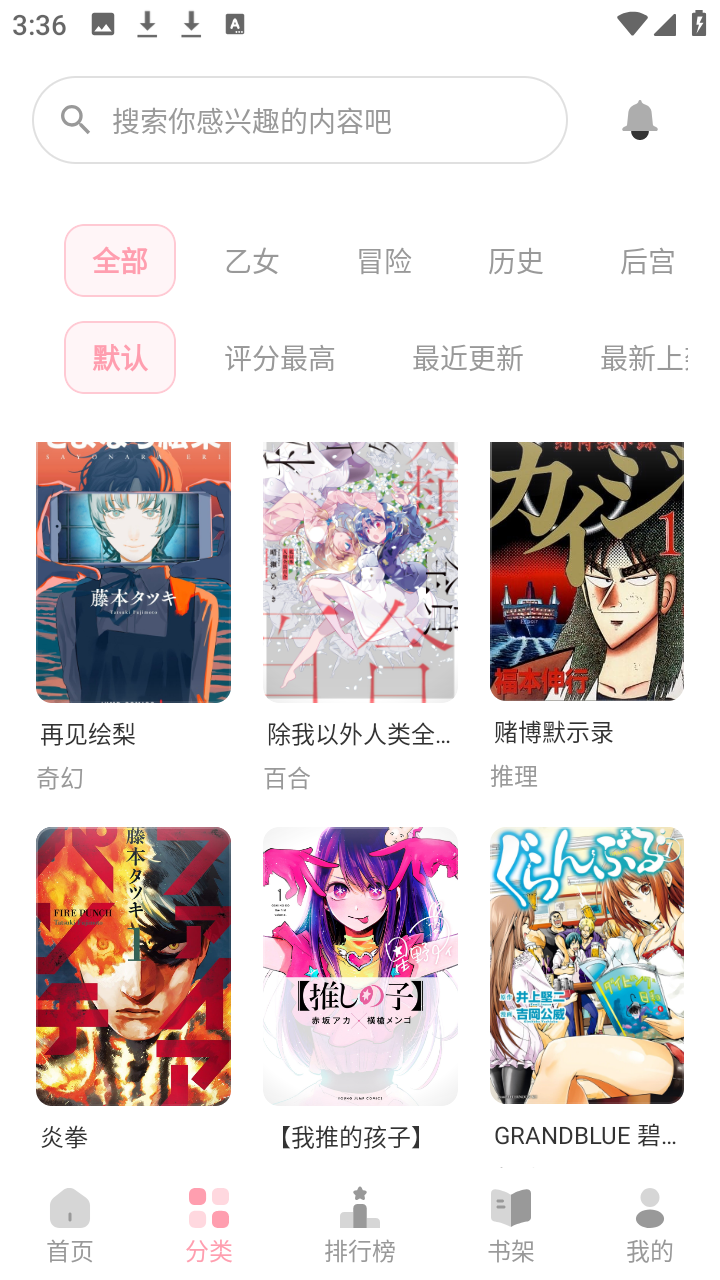The image size is (720, 1280).
Task: Open the search magnifier icon
Action: pos(75,120)
